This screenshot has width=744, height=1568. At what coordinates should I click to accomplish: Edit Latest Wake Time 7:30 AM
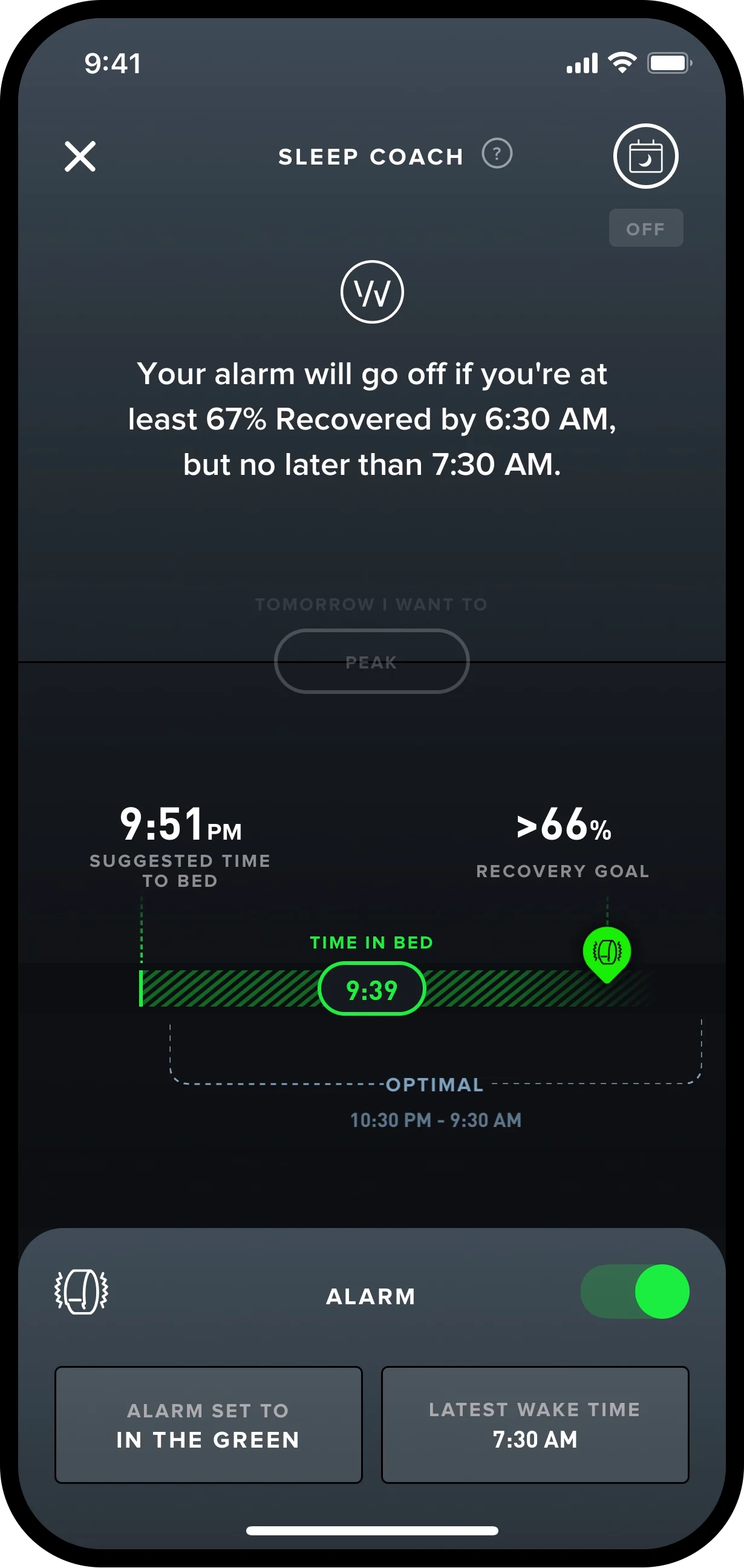pos(535,1425)
